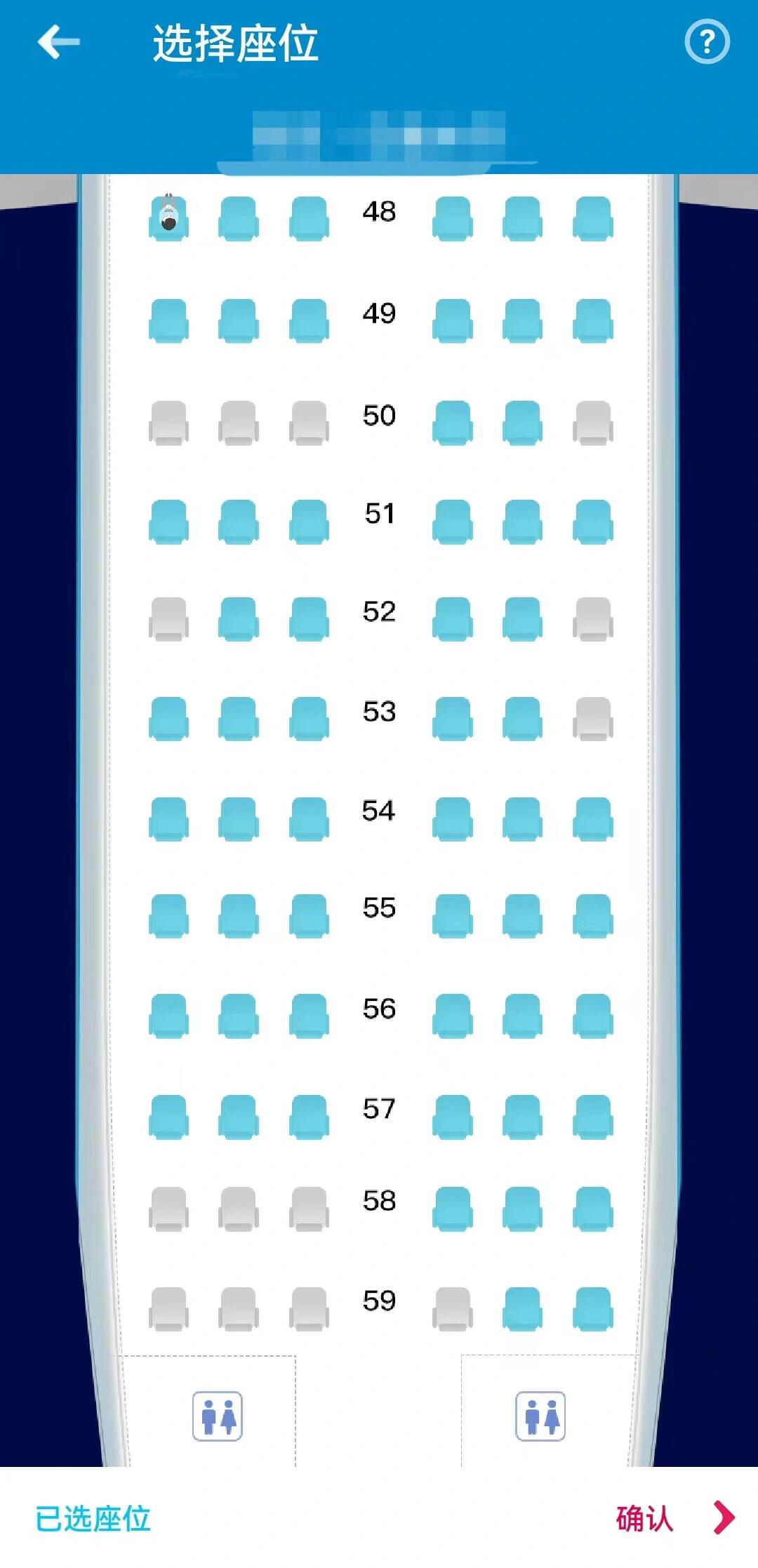758x1568 pixels.
Task: Tap the row 48 seat with passenger icon
Action: click(168, 218)
